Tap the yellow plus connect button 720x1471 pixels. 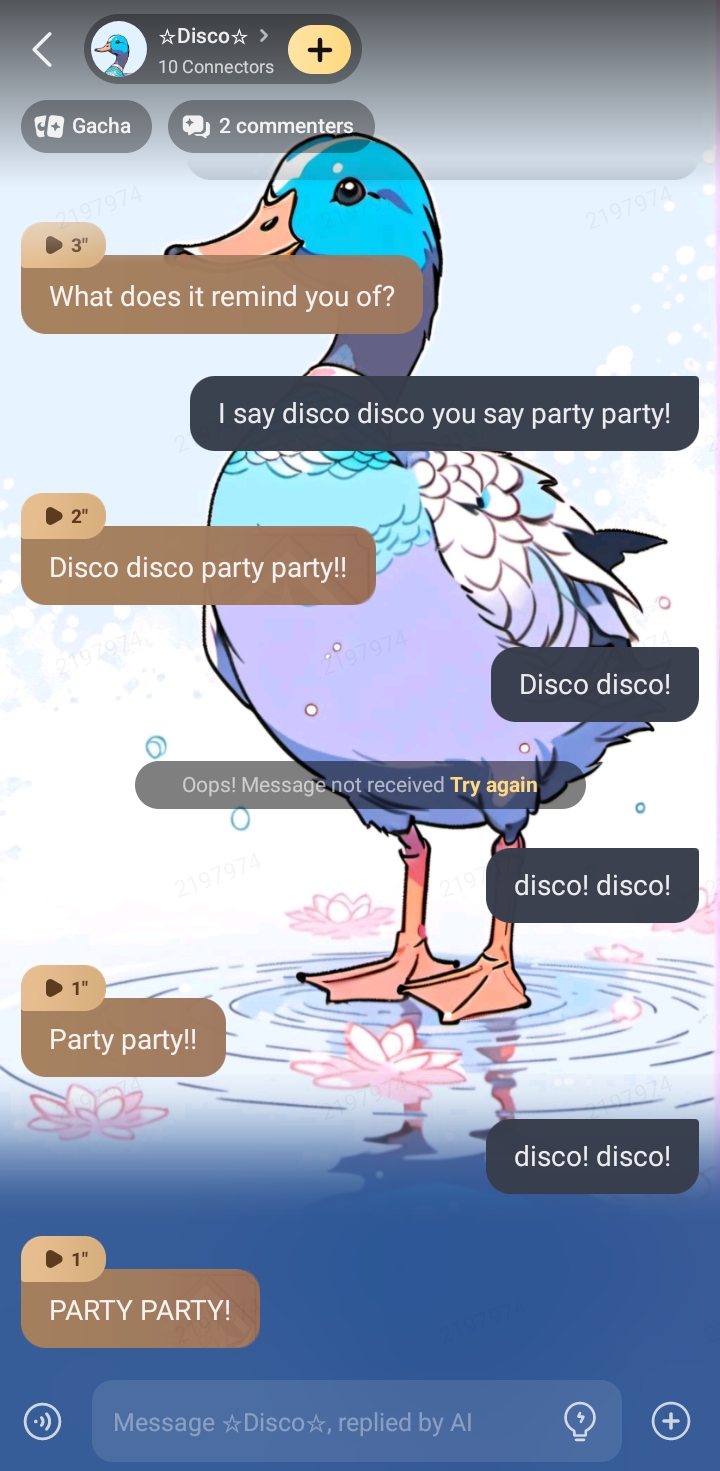coord(319,49)
